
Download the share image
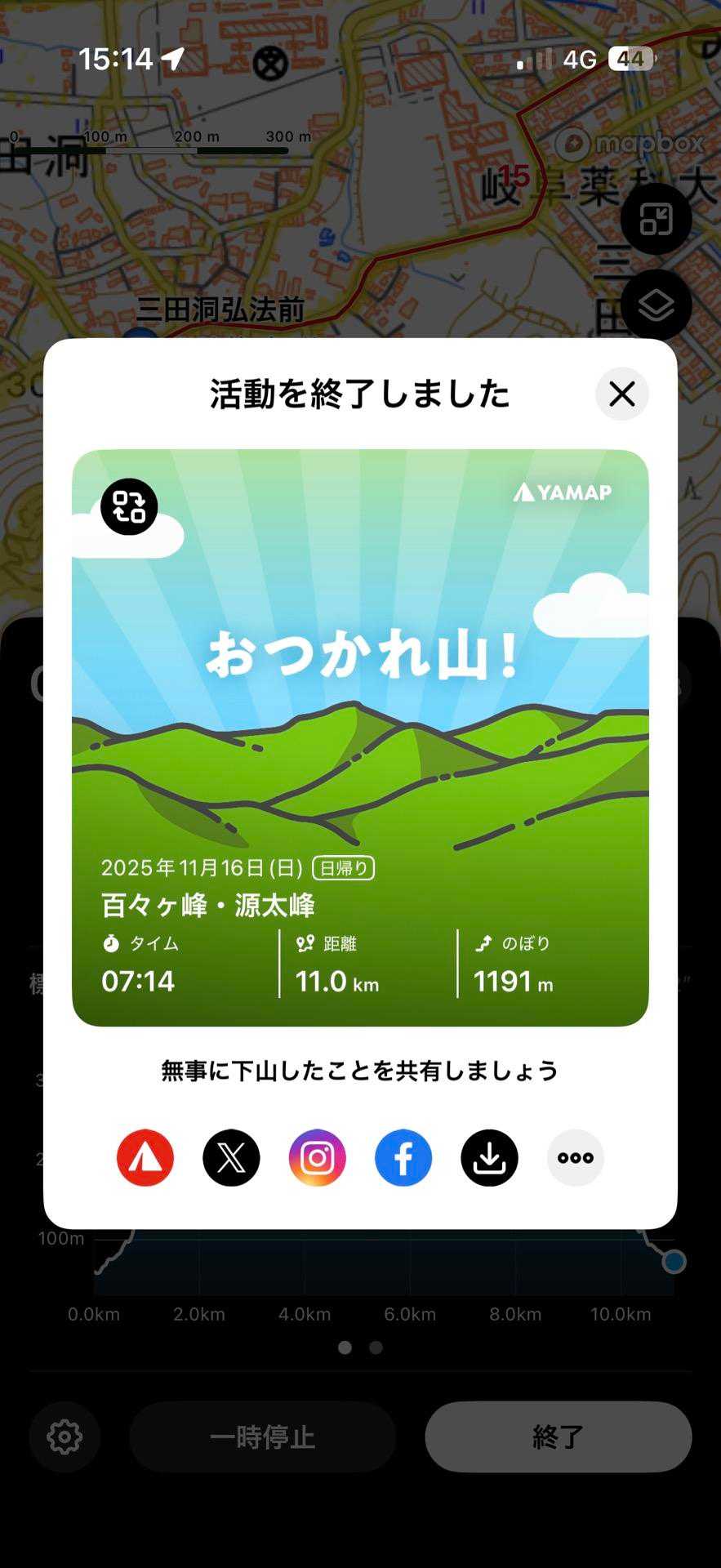[489, 1157]
